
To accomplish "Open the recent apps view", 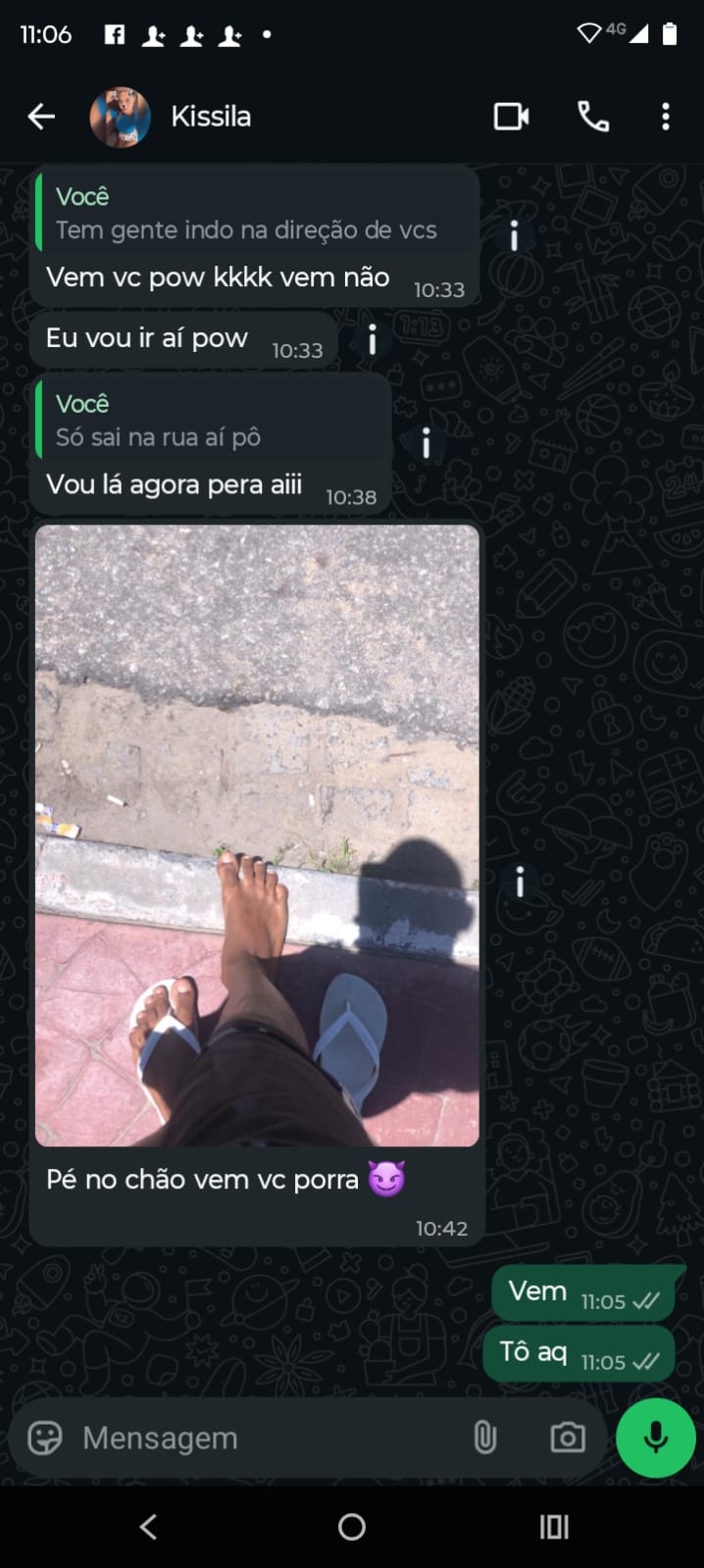I will (554, 1527).
